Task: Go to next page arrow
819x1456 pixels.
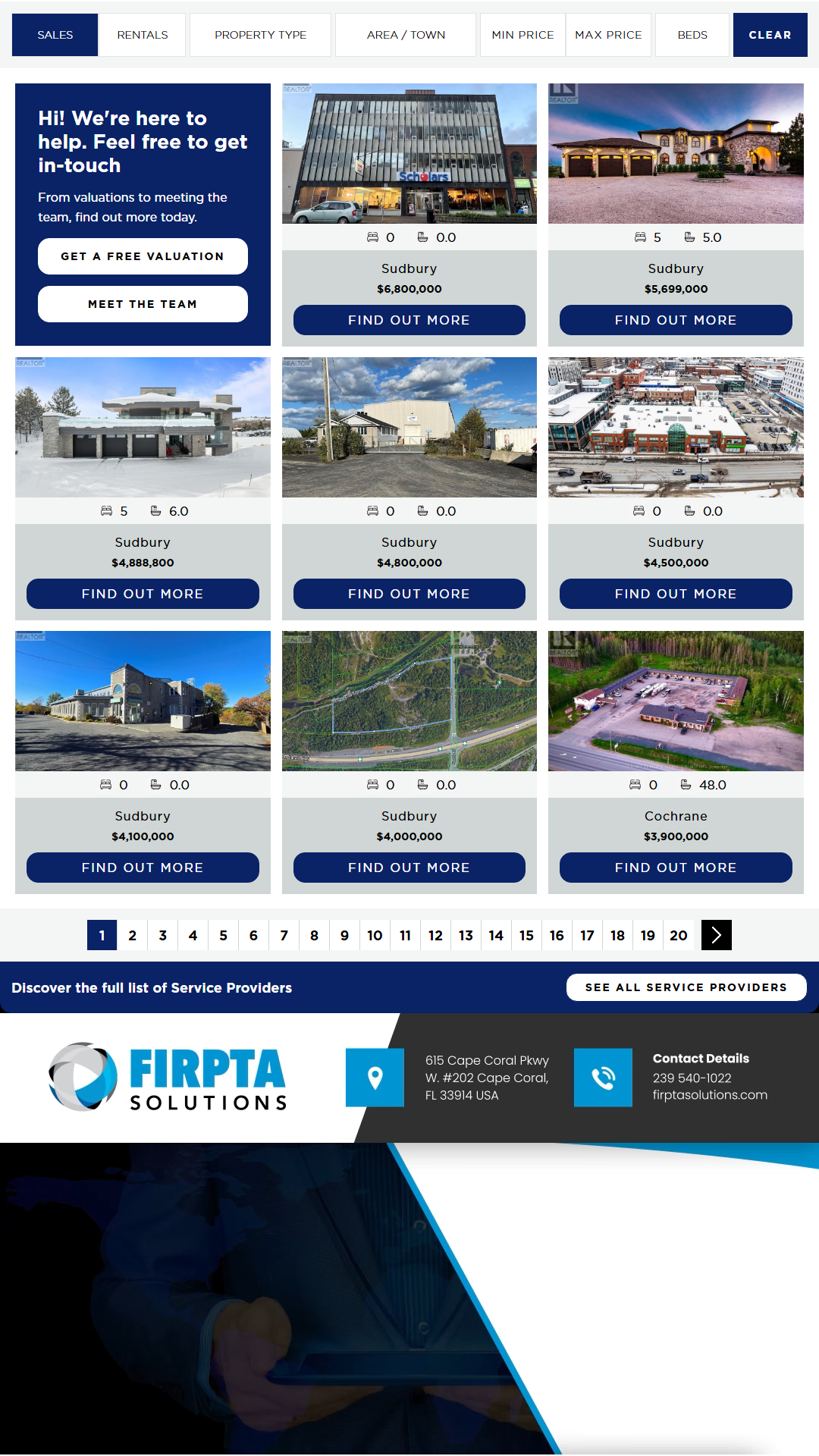Action: (x=716, y=935)
